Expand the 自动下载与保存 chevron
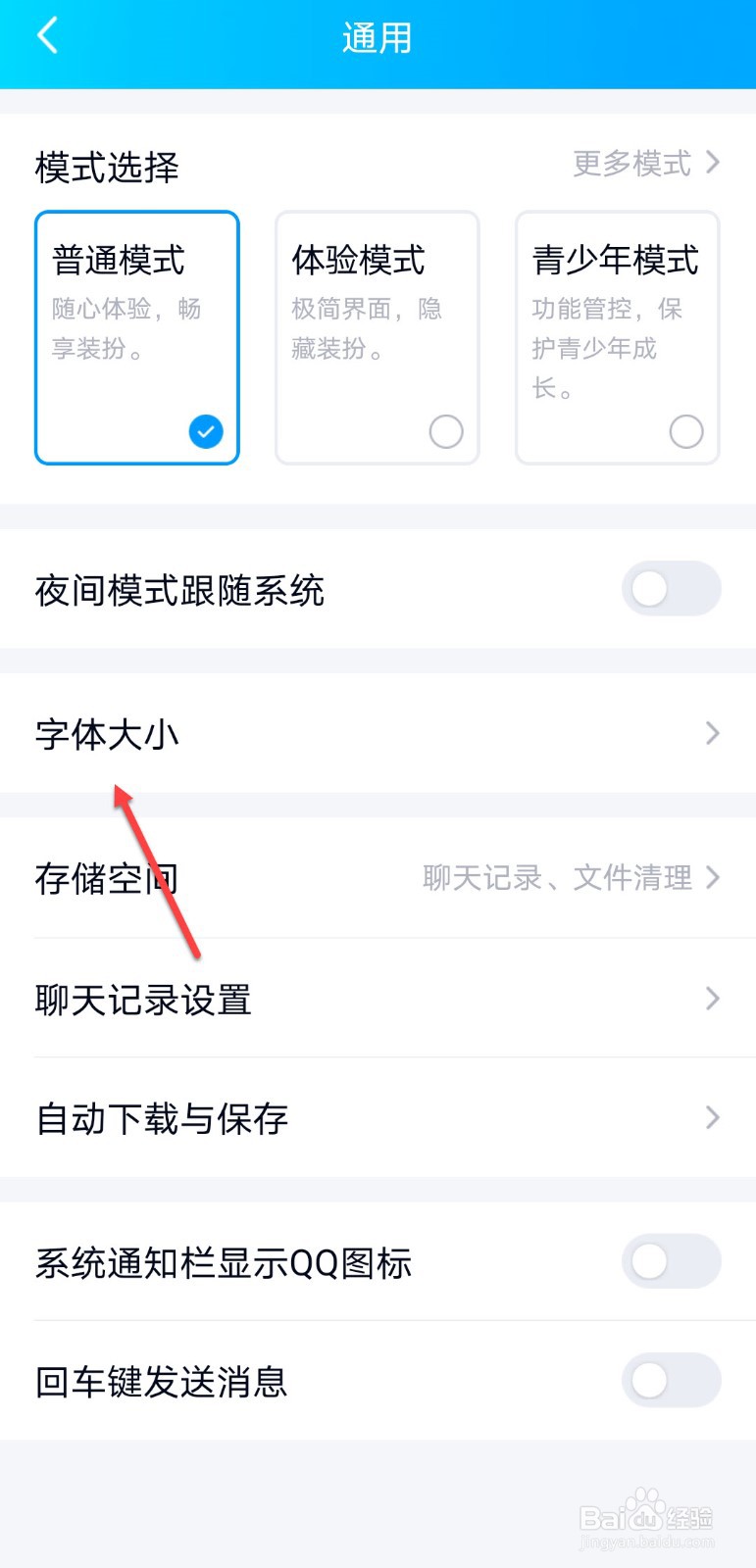Screen dimensions: 756x1568 pos(713,1117)
